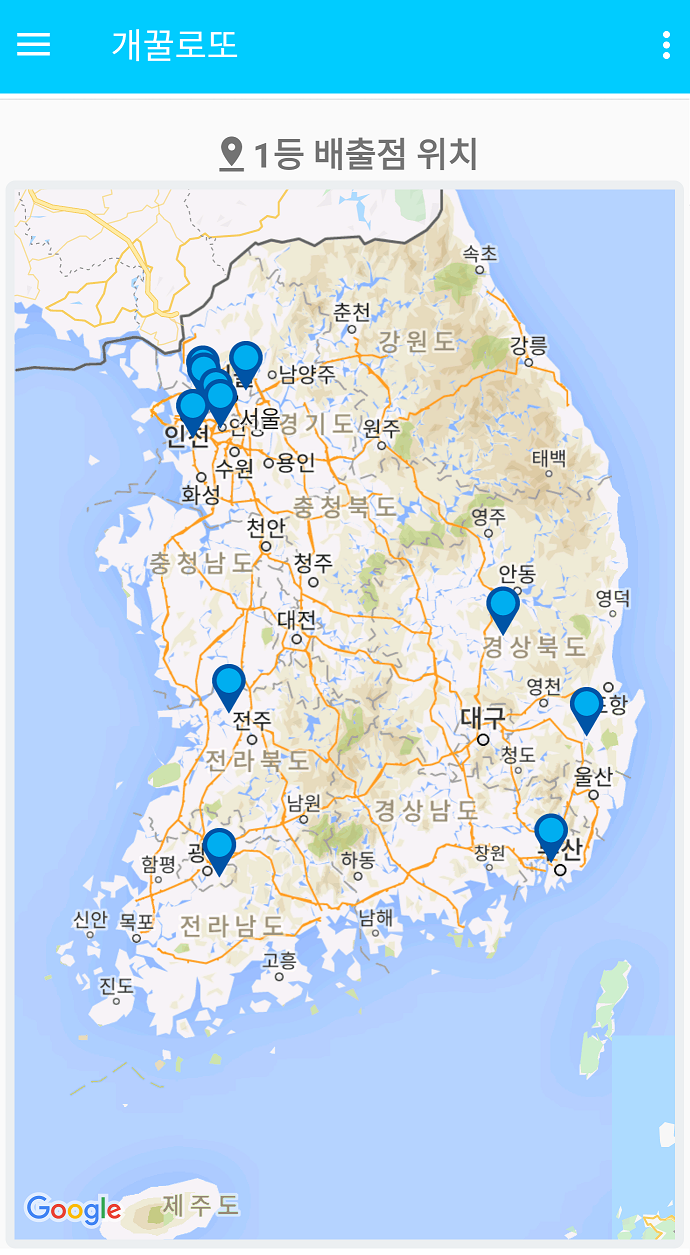Tap the map pin over 인천
The height and width of the screenshot is (1255, 690).
coord(191,409)
